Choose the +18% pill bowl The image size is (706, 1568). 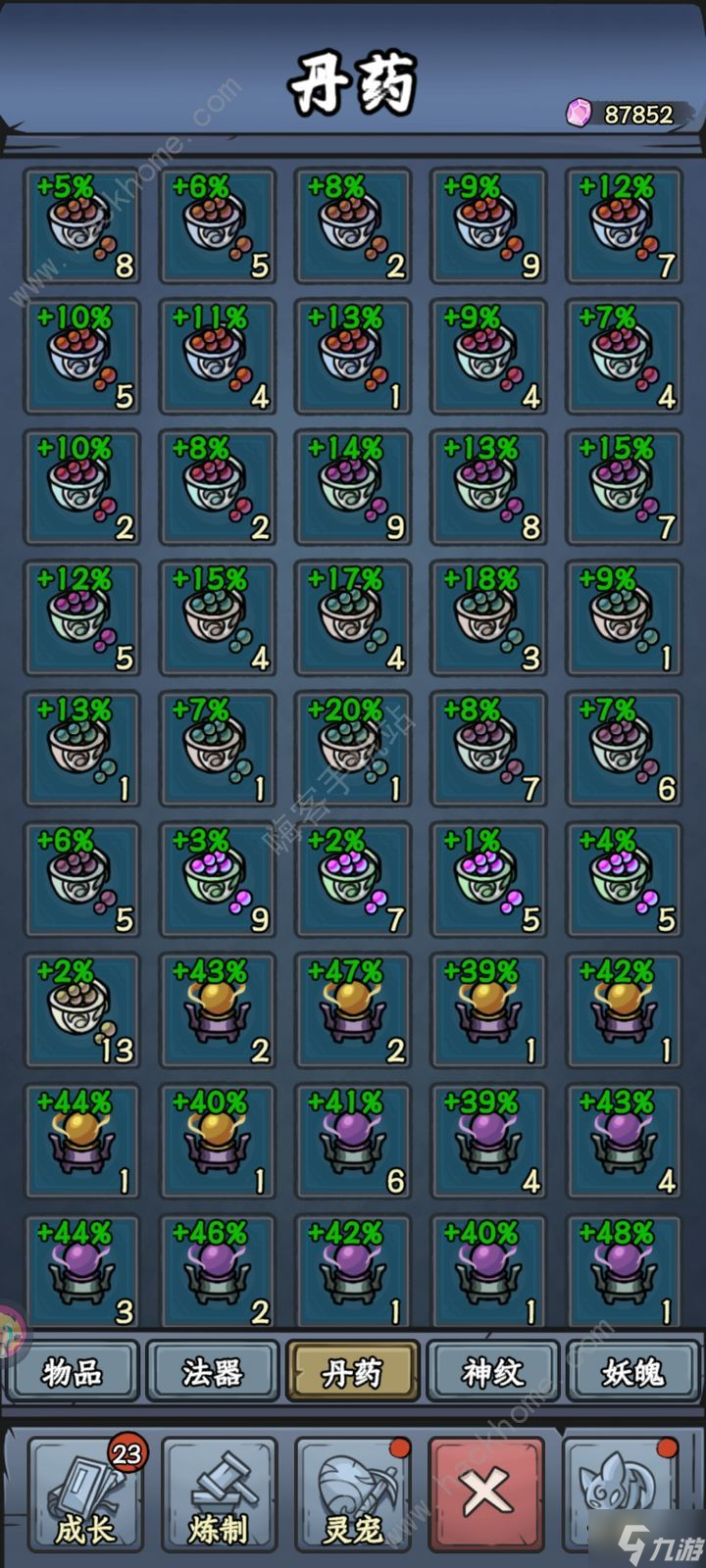pyautogui.click(x=487, y=618)
